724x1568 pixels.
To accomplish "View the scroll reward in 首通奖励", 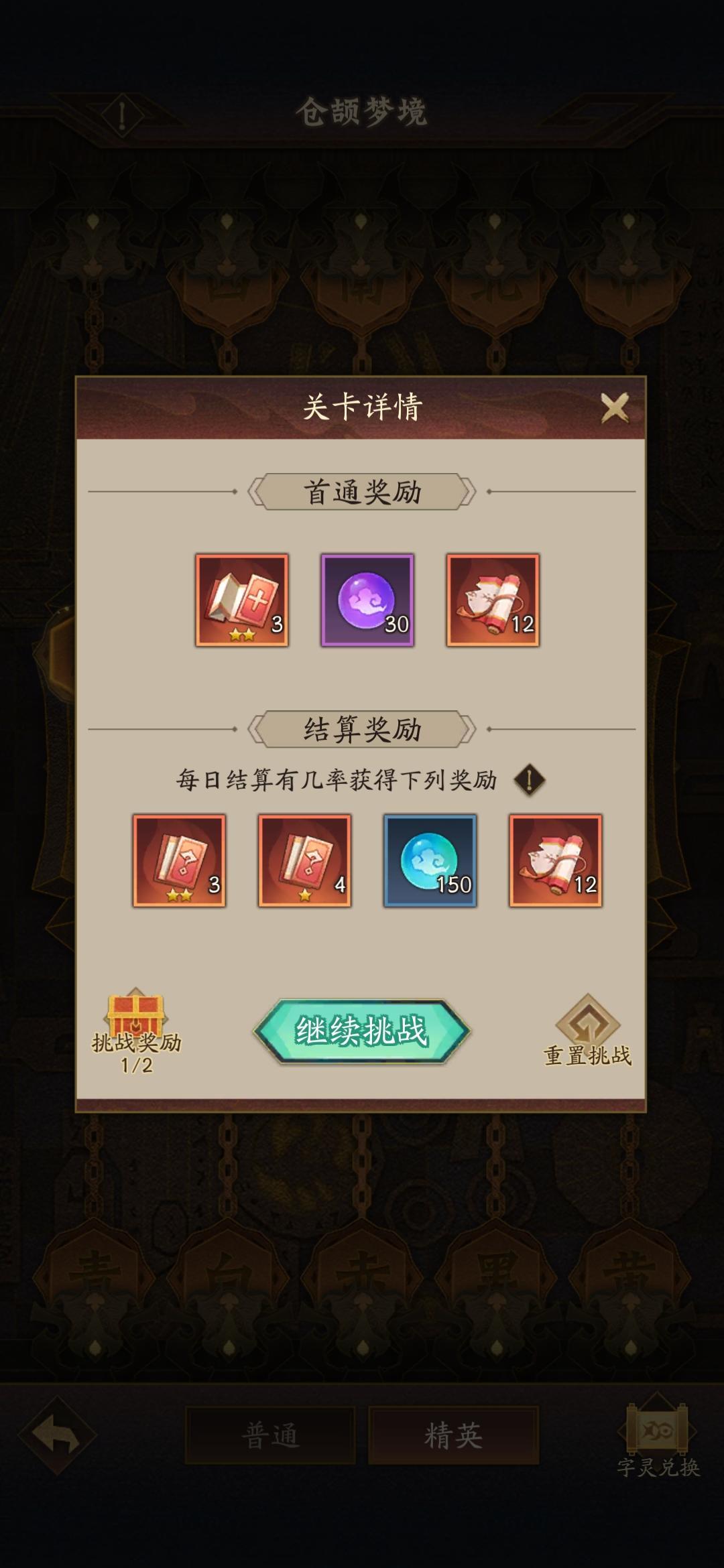I will coord(493,600).
